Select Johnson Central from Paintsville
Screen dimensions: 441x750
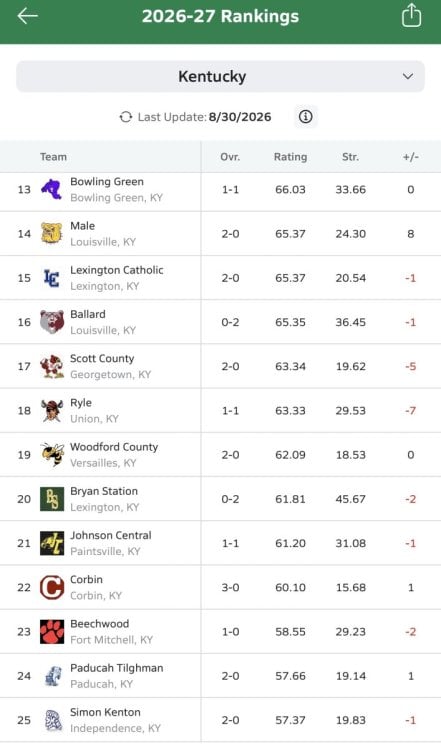pos(220,543)
